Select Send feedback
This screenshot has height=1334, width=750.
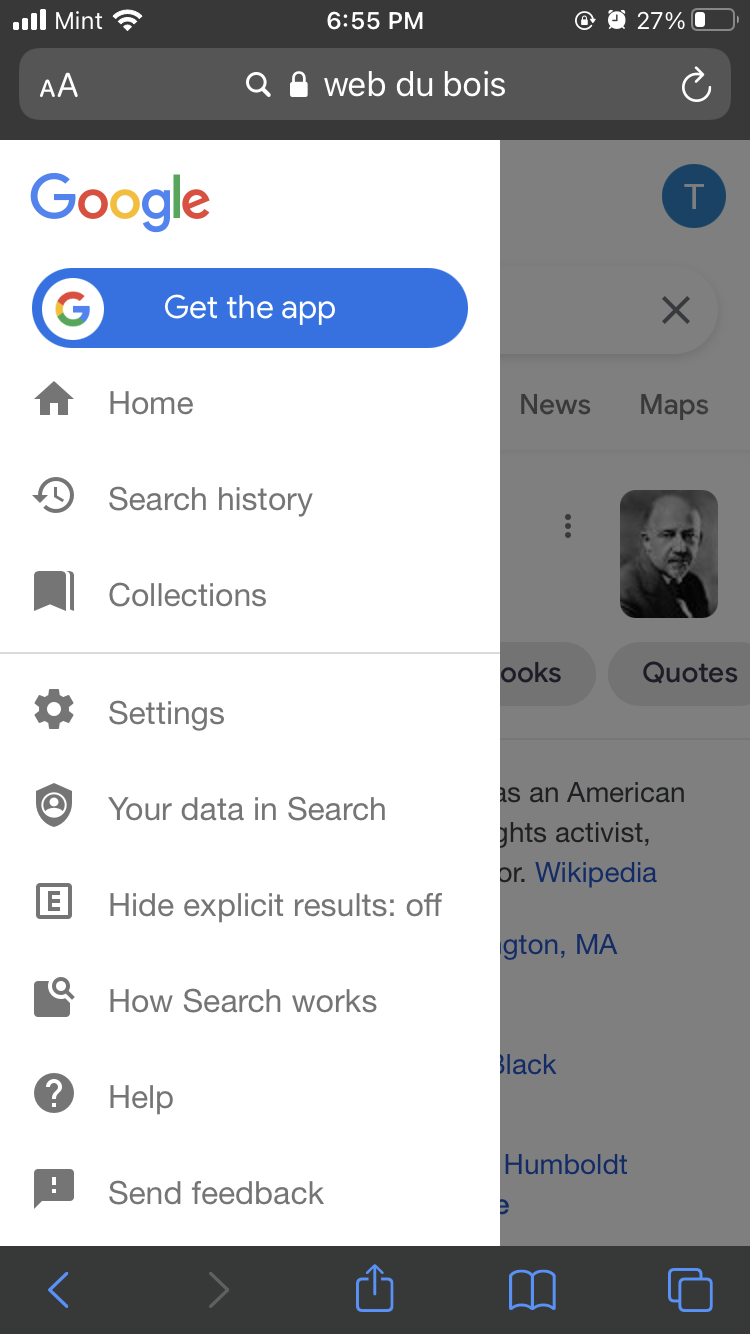tap(250, 1193)
